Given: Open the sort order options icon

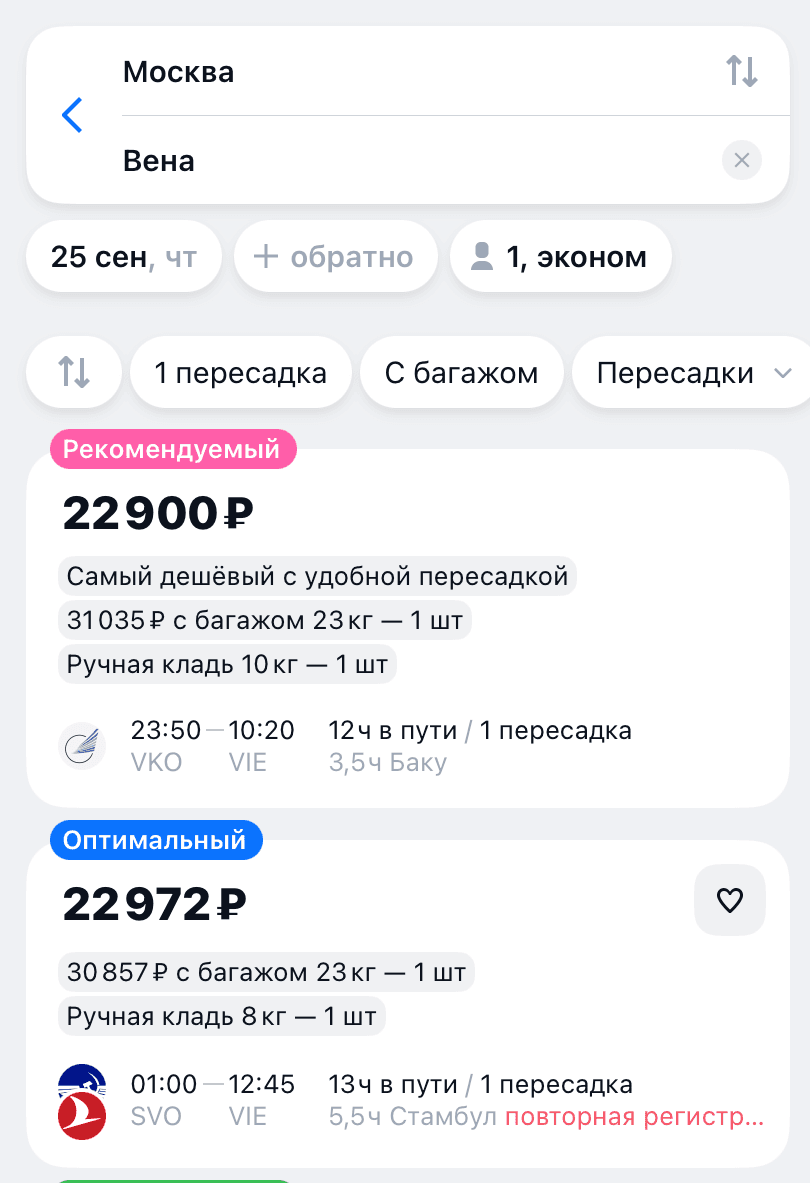Looking at the screenshot, I should pos(73,371).
